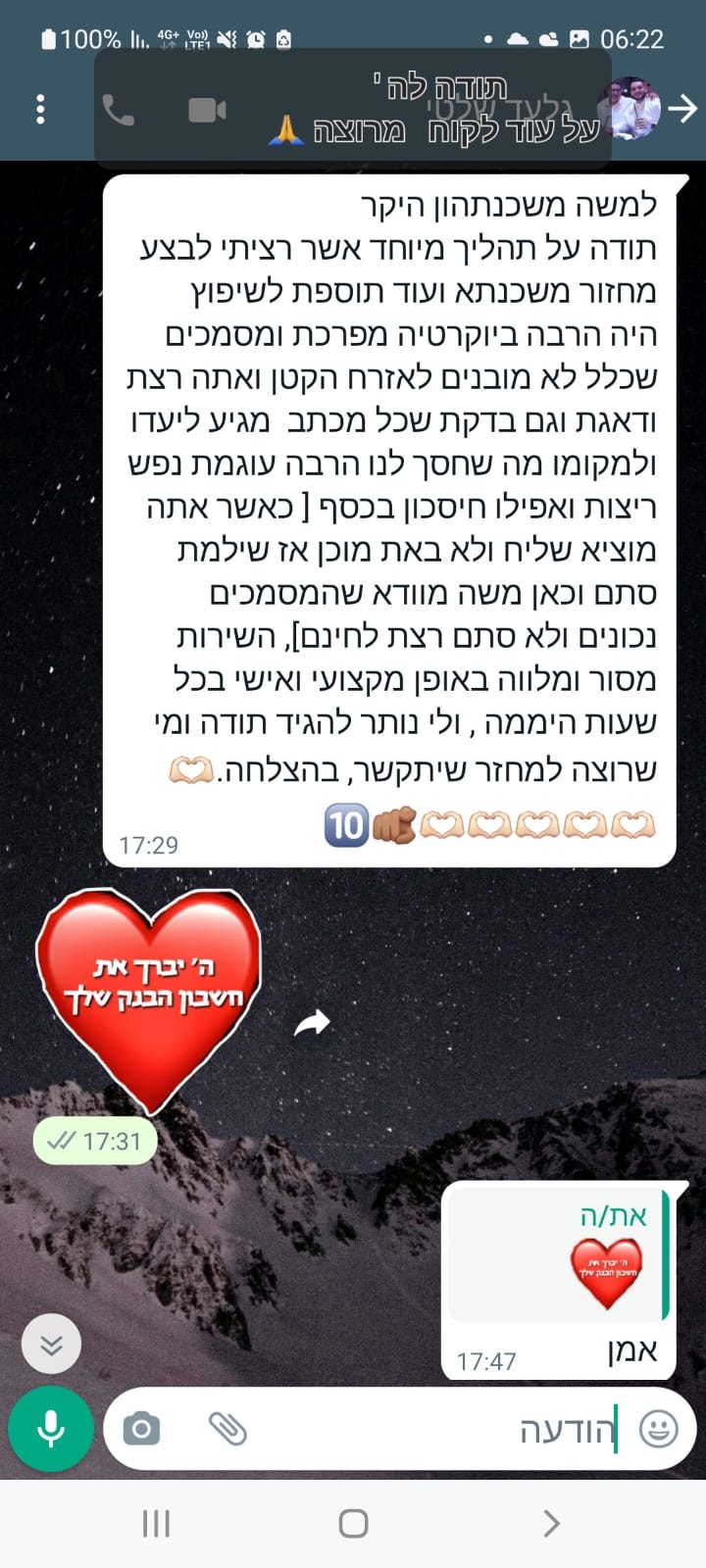Jump to the quoted heart sticker message
This screenshot has height=1568, width=706.
point(557,1256)
